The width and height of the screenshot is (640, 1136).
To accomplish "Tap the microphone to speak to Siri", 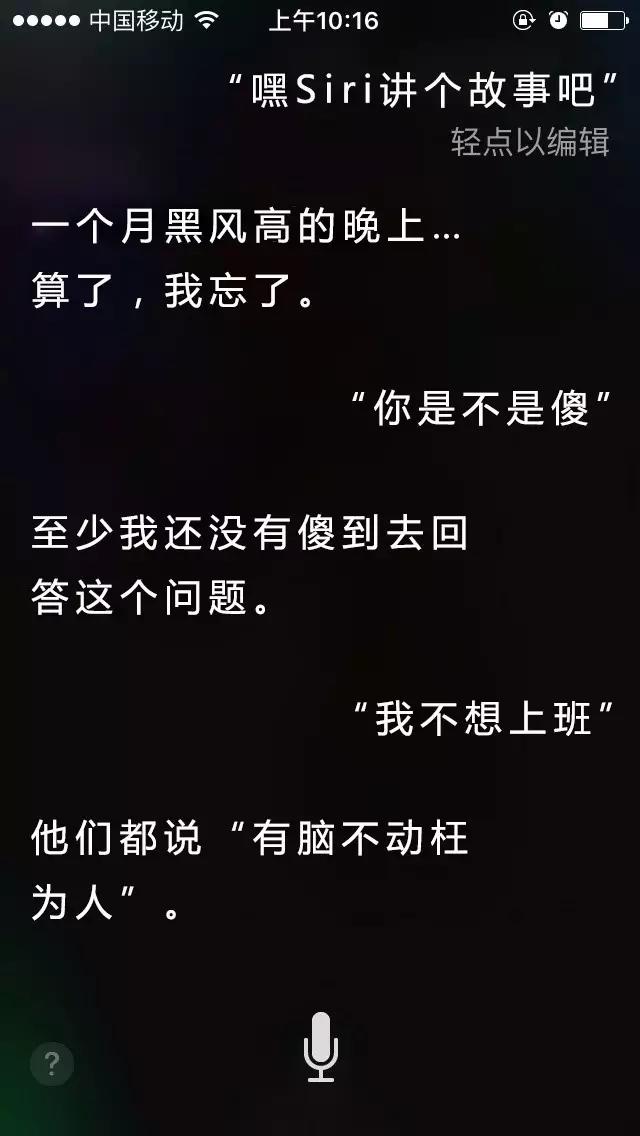I will tap(320, 1045).
